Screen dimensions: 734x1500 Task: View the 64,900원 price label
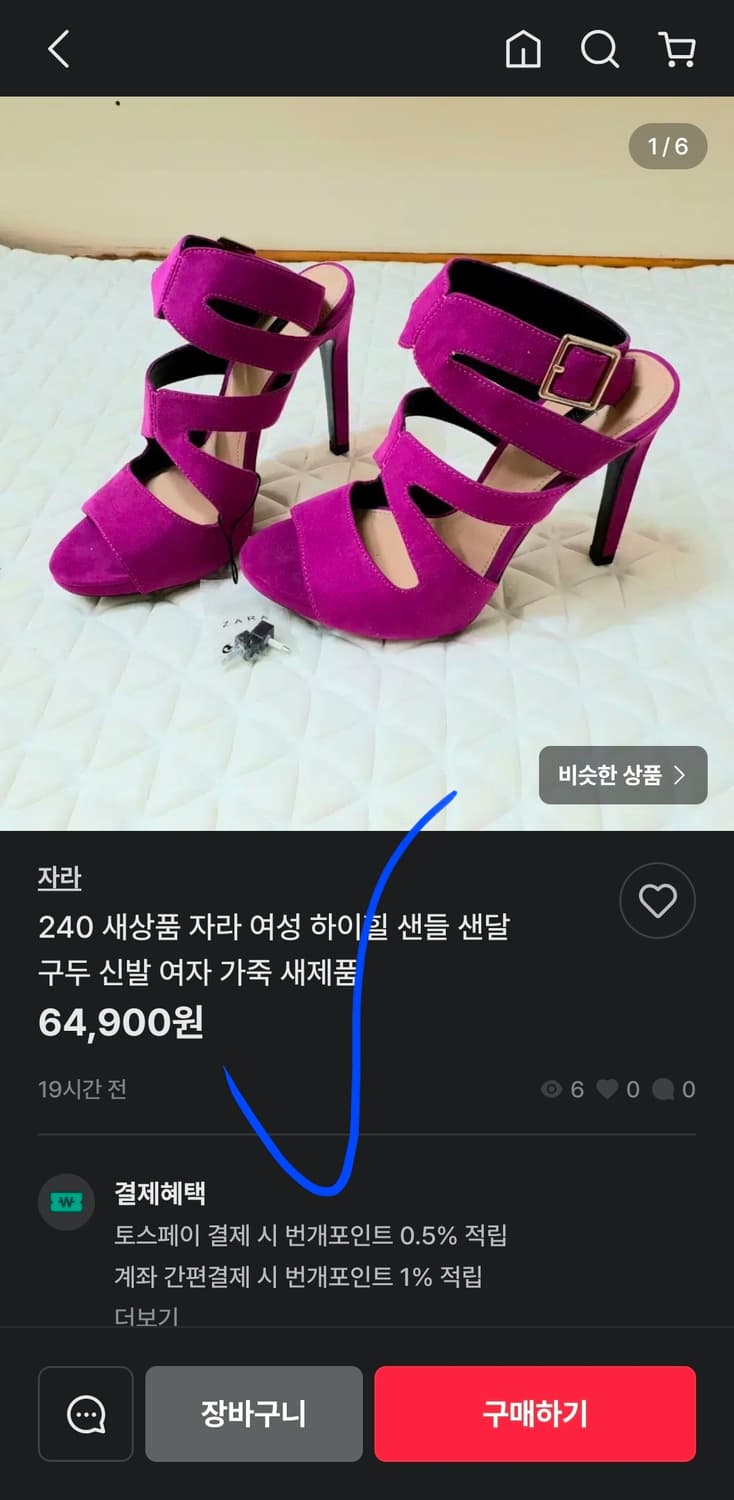120,1023
